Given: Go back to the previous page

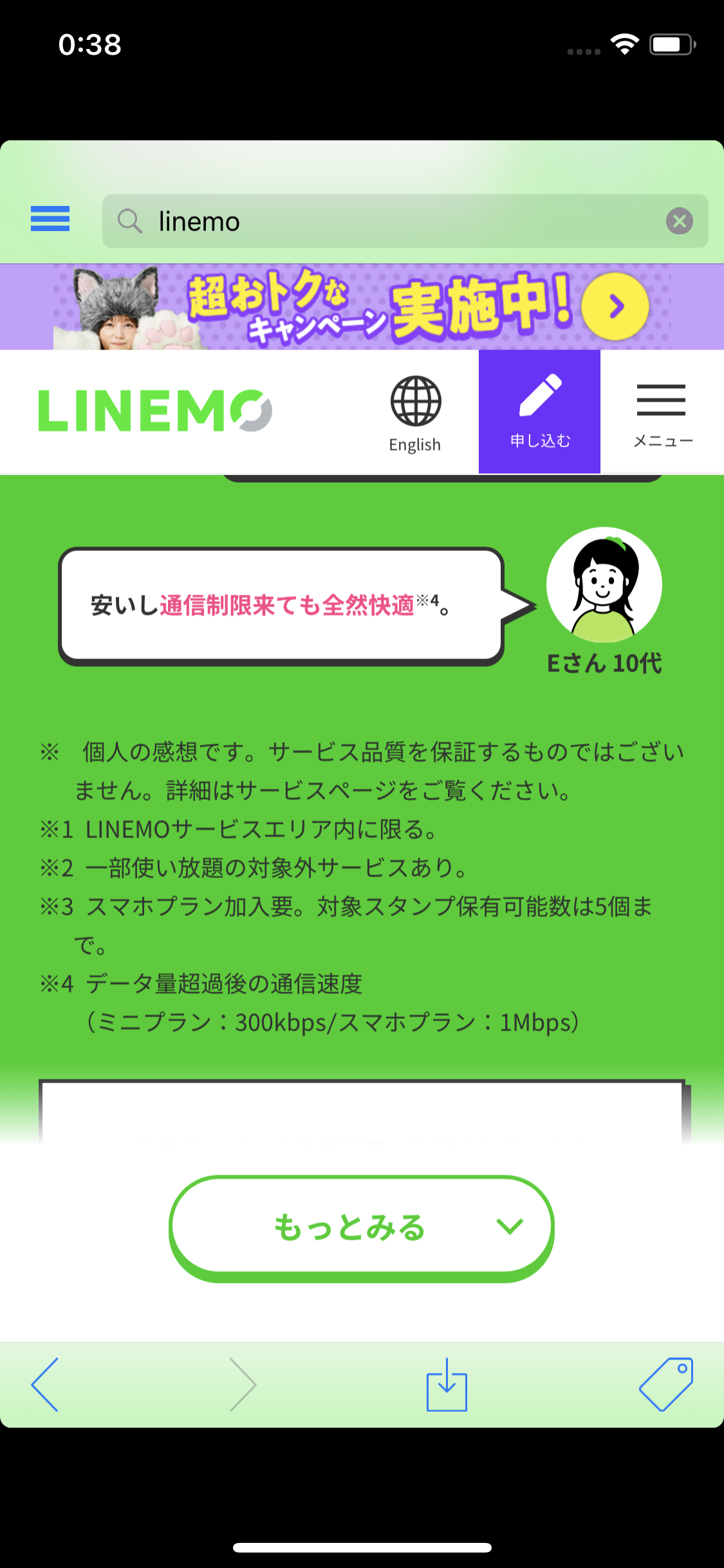Looking at the screenshot, I should (45, 1385).
